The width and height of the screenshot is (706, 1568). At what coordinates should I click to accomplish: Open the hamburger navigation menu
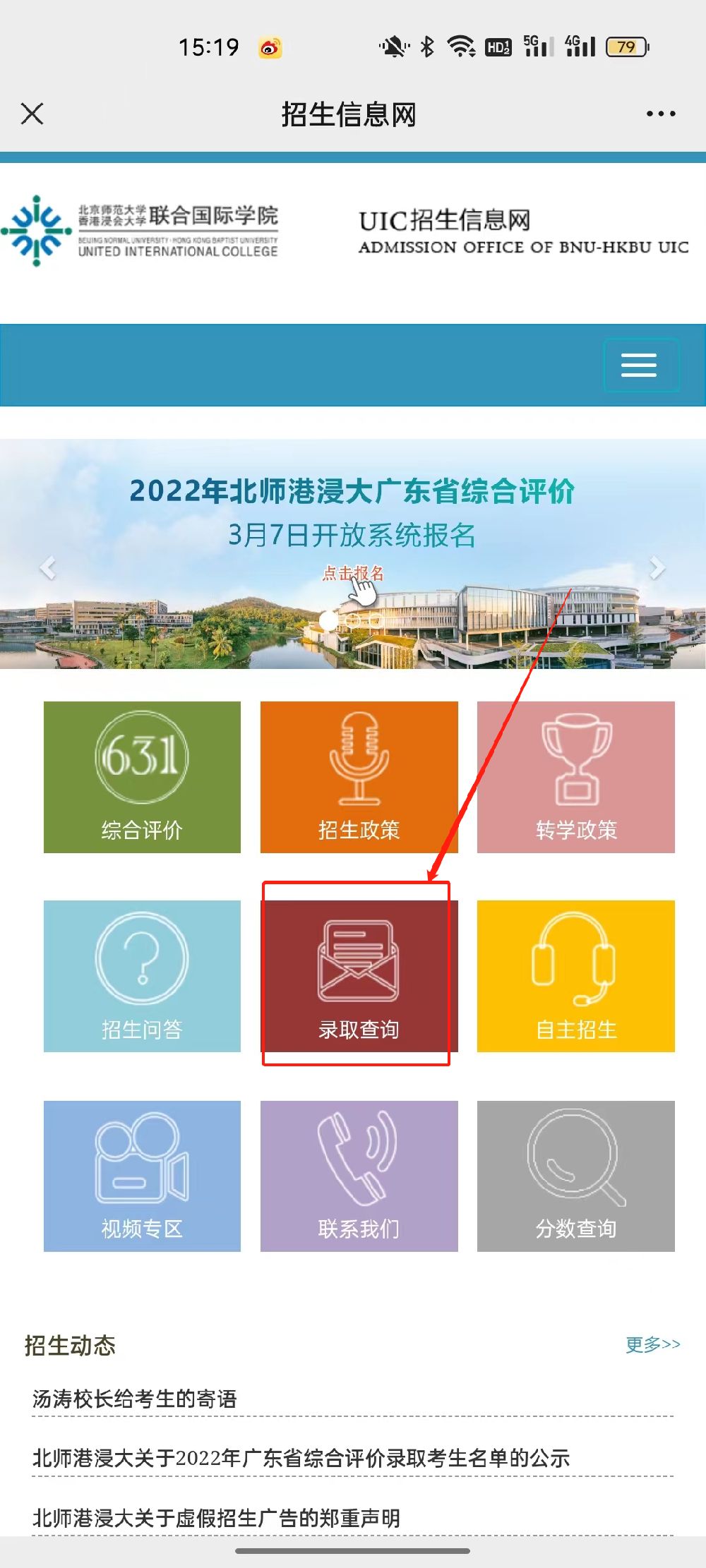[x=640, y=365]
